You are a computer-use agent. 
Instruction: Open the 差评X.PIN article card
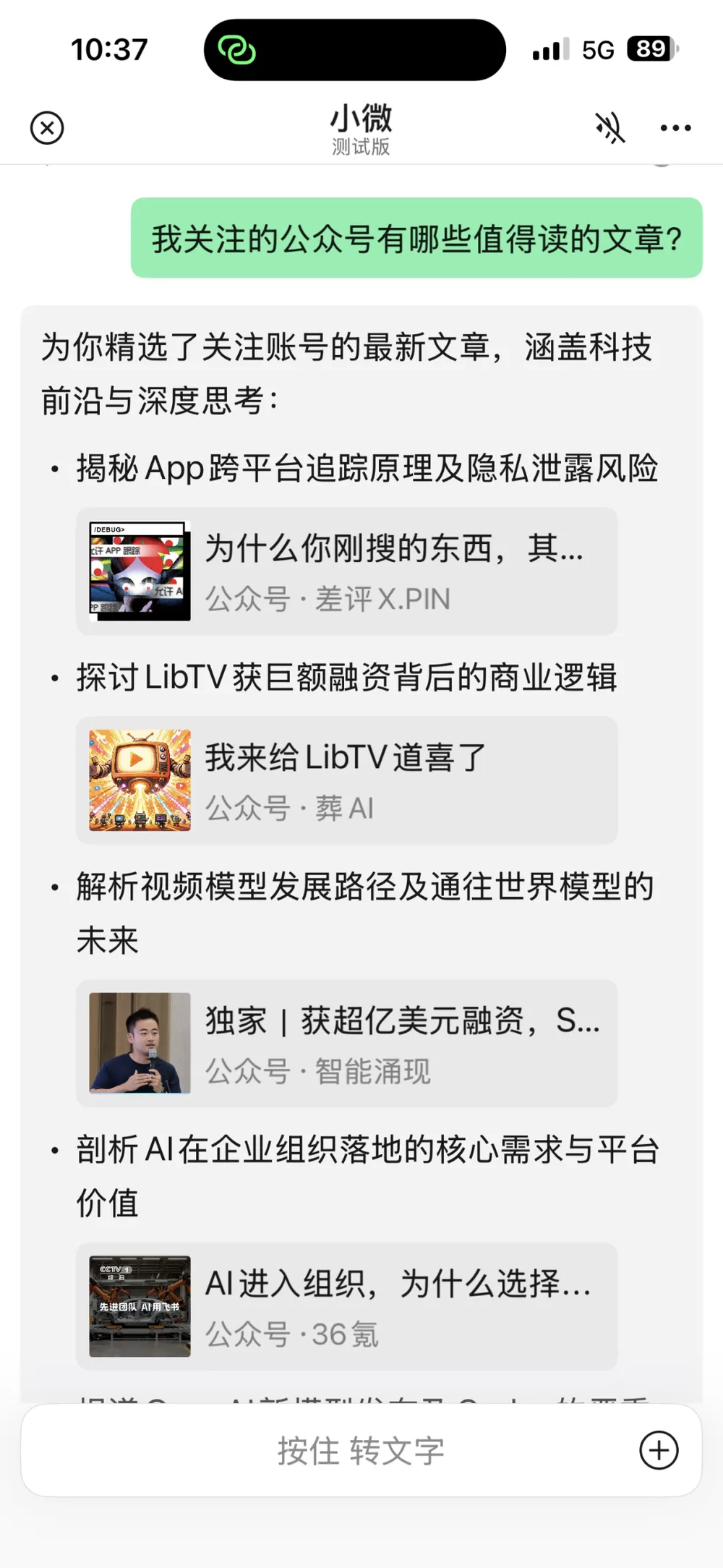pos(347,571)
